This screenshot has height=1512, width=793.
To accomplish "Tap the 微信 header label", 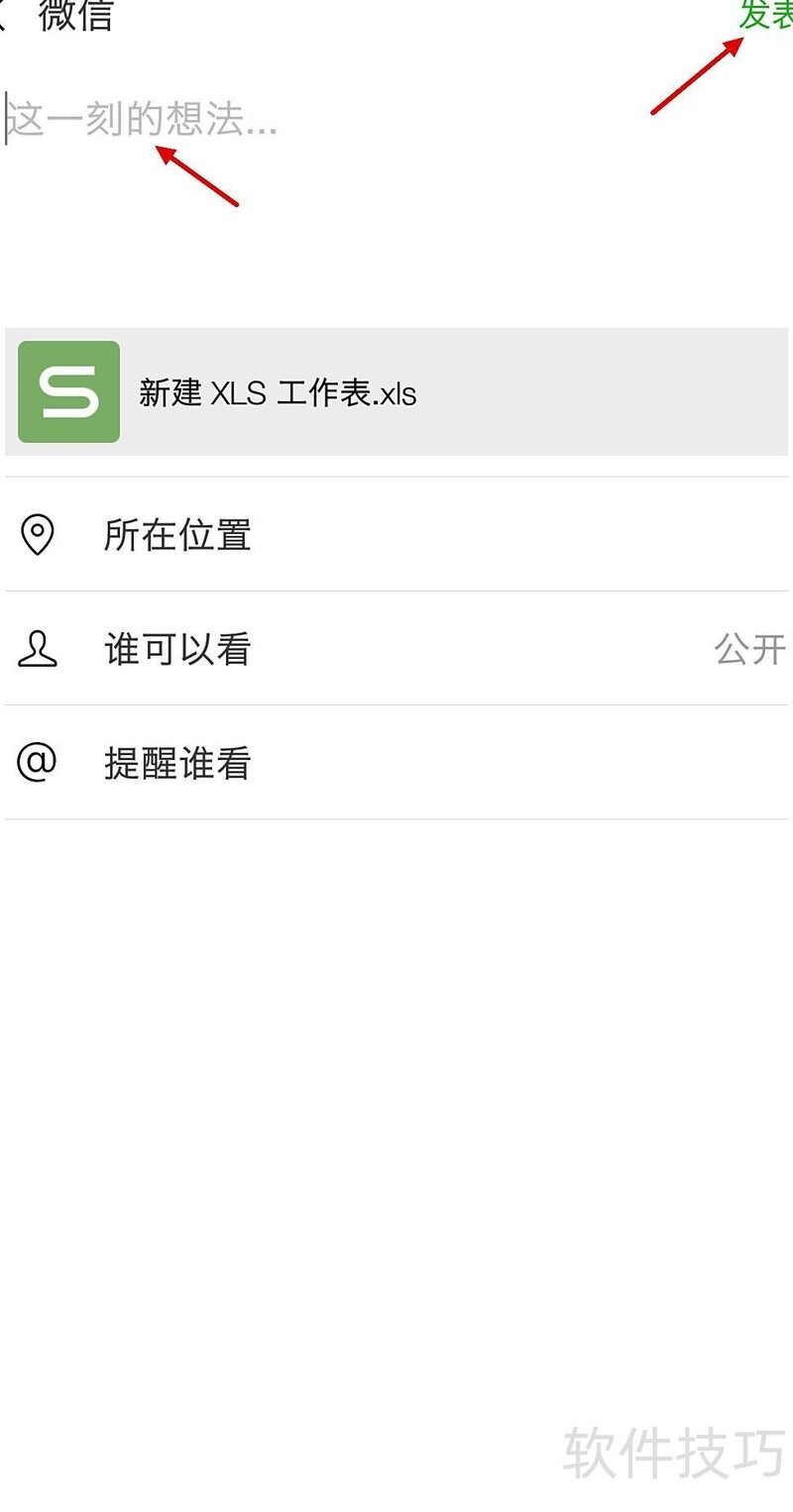I will click(75, 16).
